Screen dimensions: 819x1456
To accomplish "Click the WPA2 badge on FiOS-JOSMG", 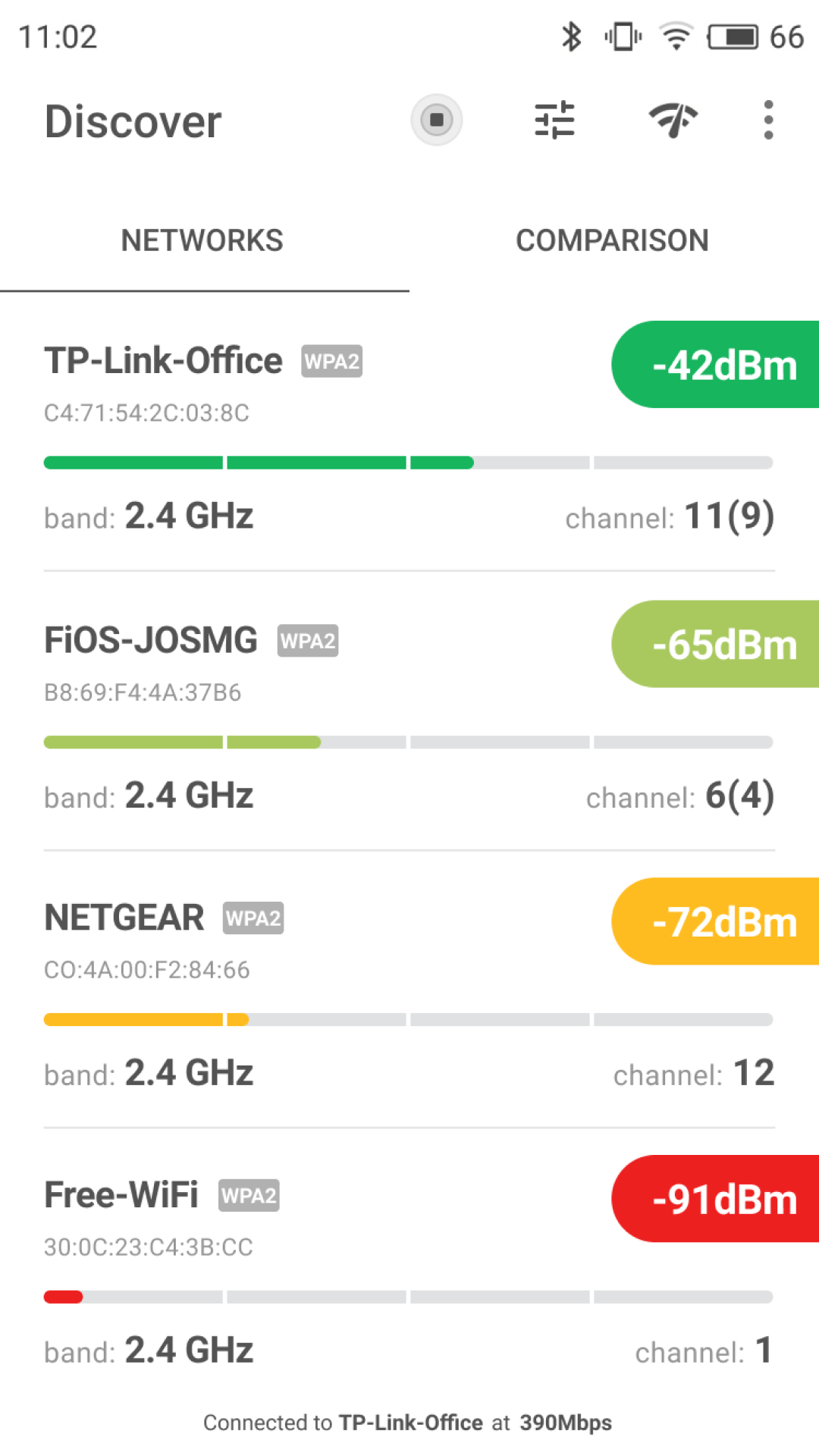I will (x=307, y=641).
